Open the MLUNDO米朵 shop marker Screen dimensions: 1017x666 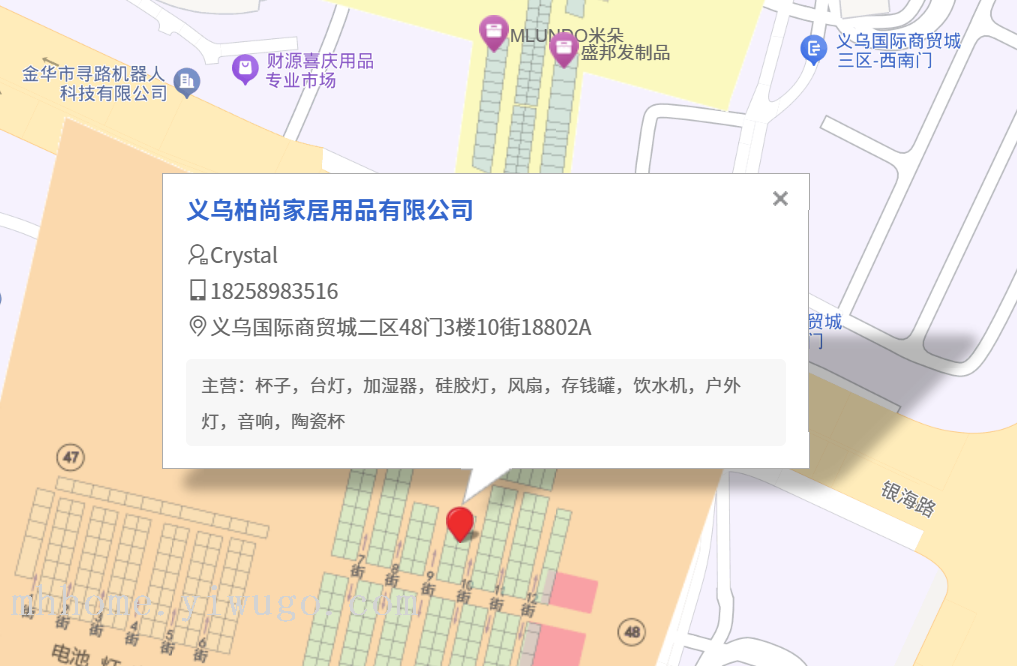point(494,33)
